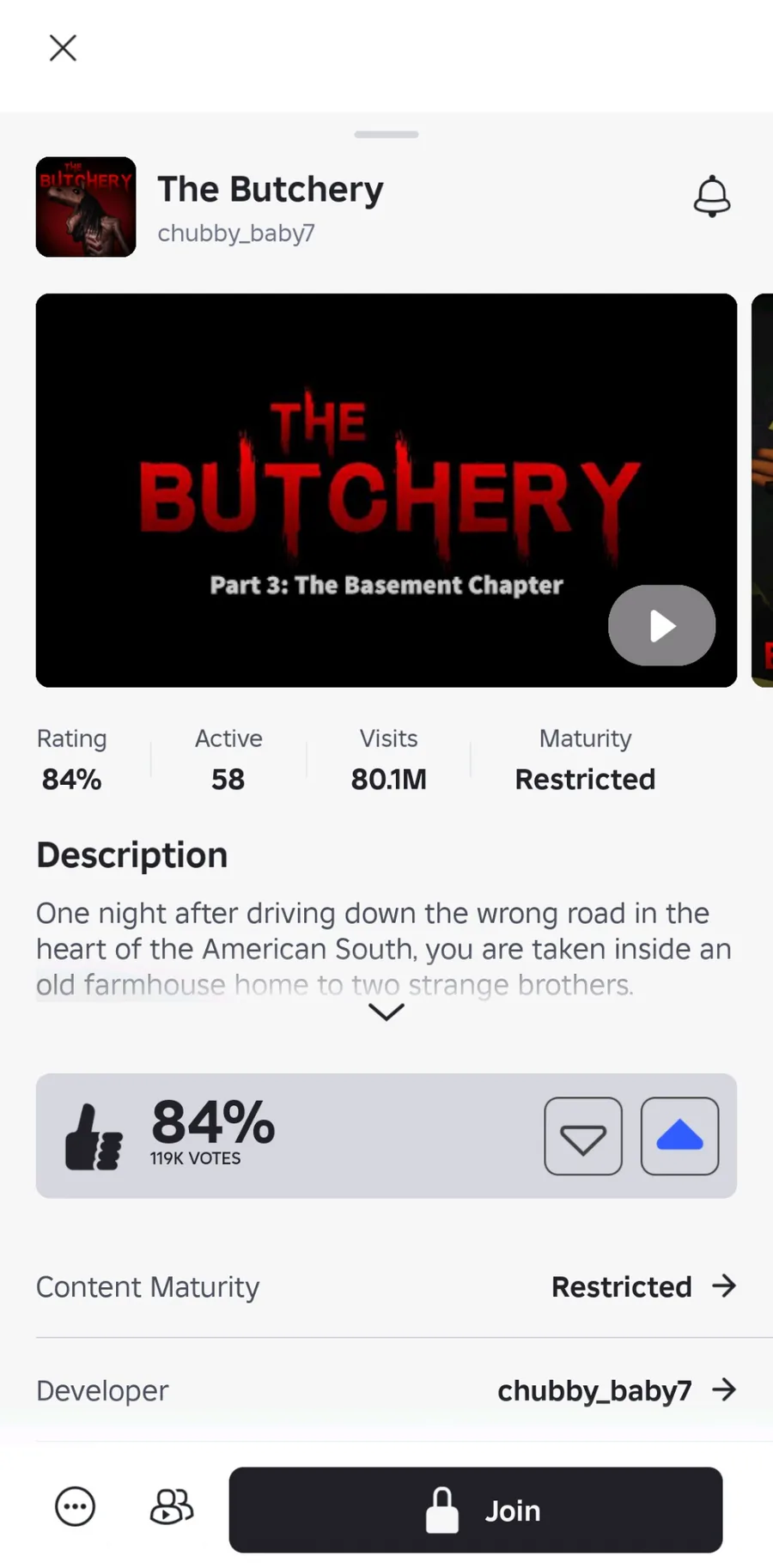
Task: Open Content Maturity Restricted details
Action: pos(642,1286)
